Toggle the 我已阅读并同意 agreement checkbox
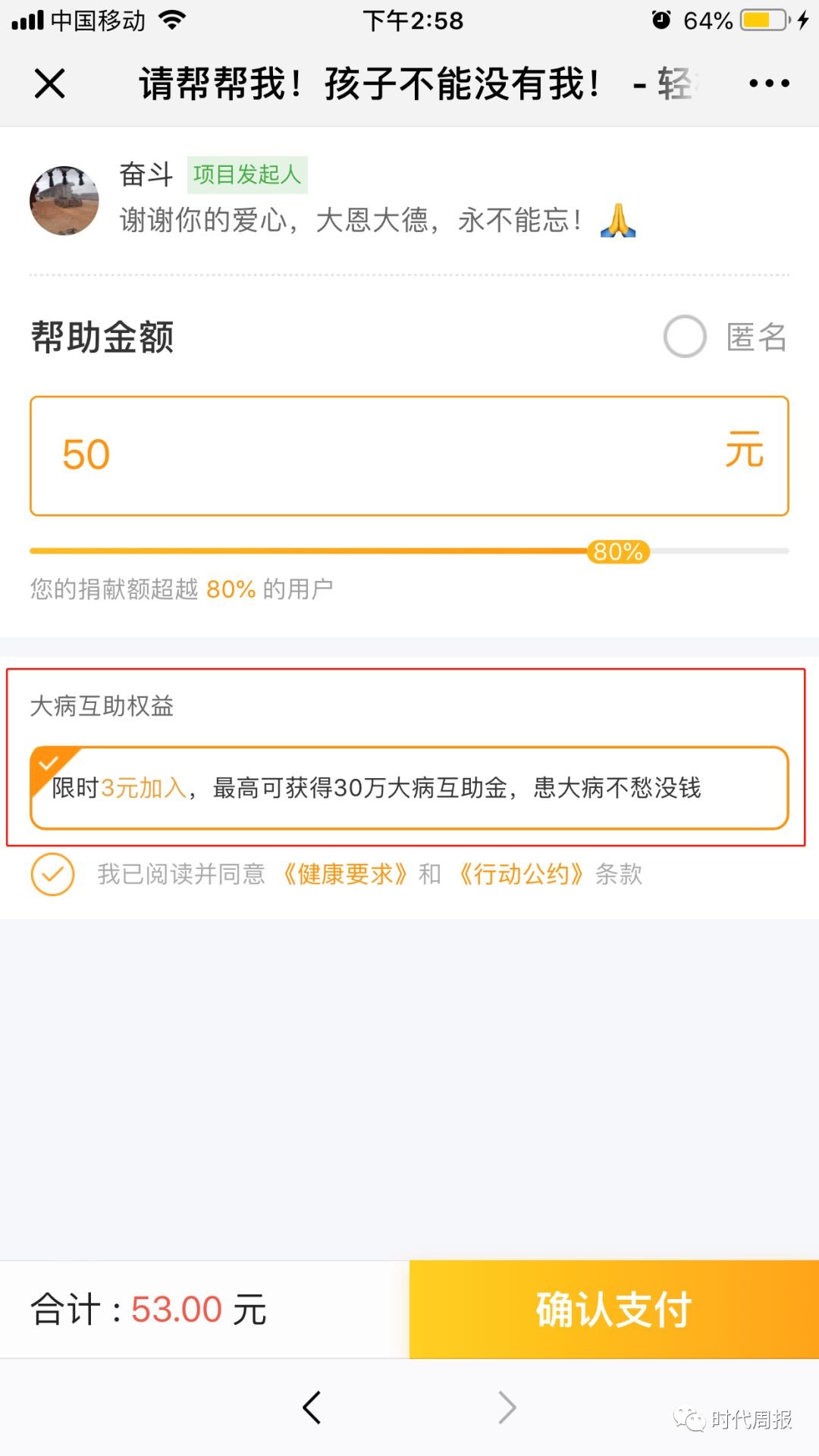This screenshot has width=819, height=1456. [x=53, y=874]
